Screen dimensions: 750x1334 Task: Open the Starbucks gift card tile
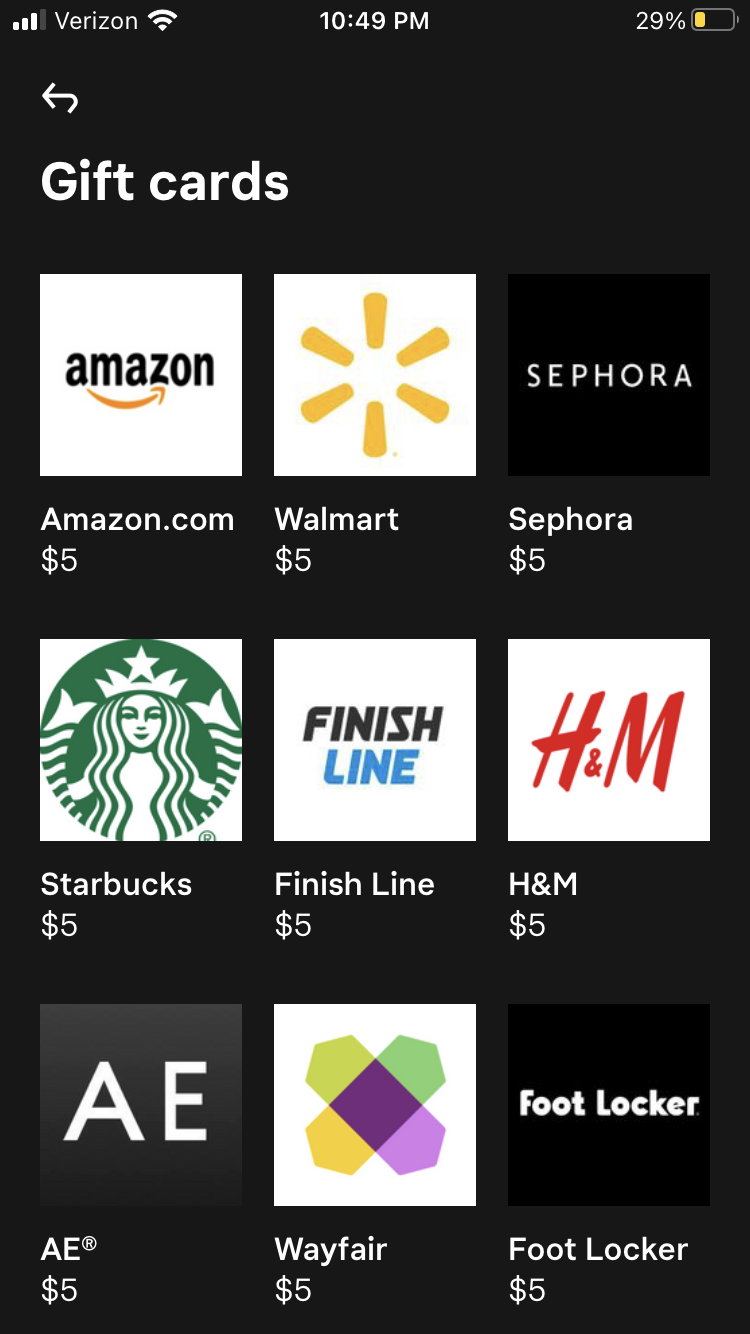141,740
